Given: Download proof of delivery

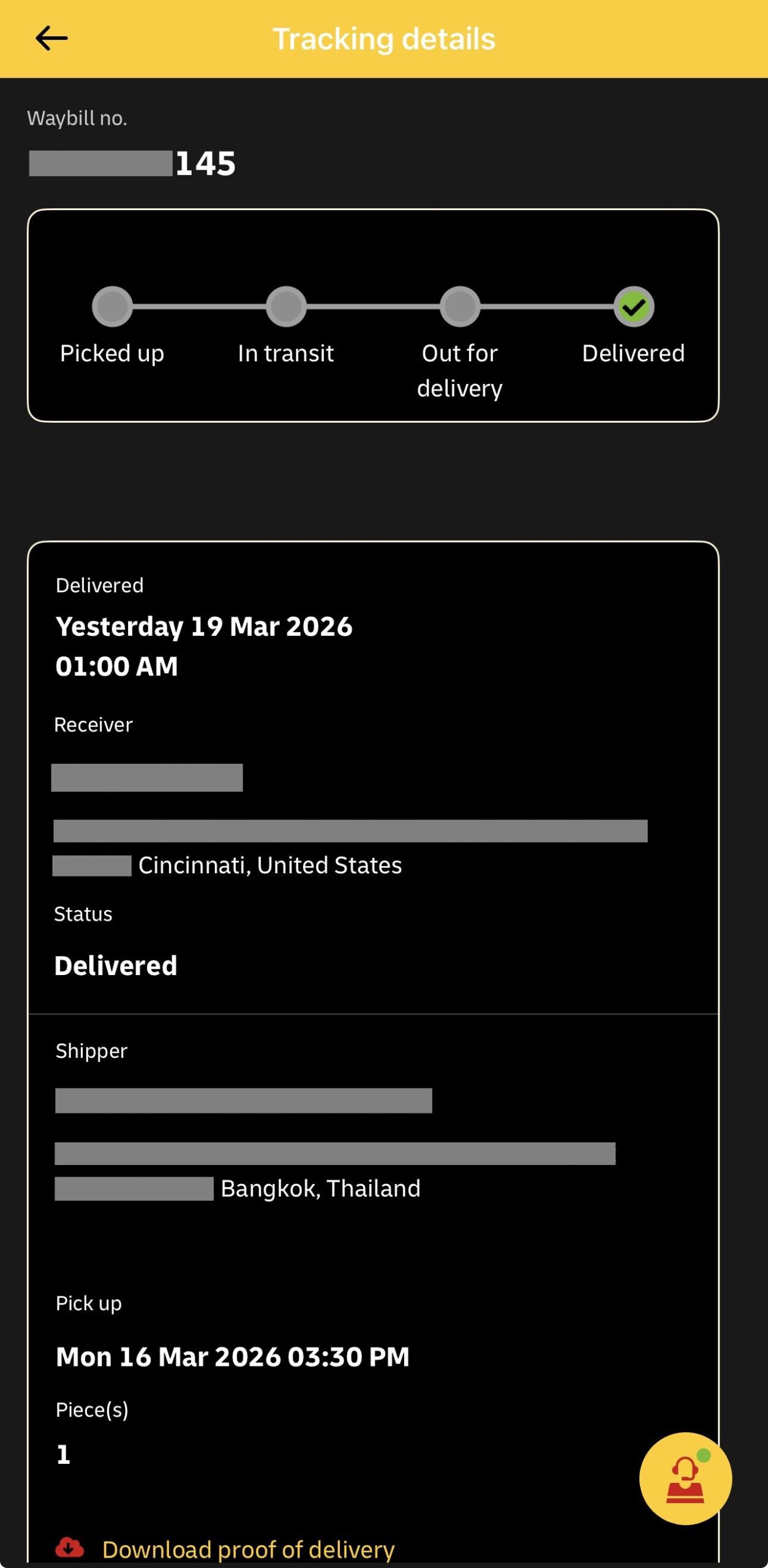Looking at the screenshot, I should (x=247, y=1548).
